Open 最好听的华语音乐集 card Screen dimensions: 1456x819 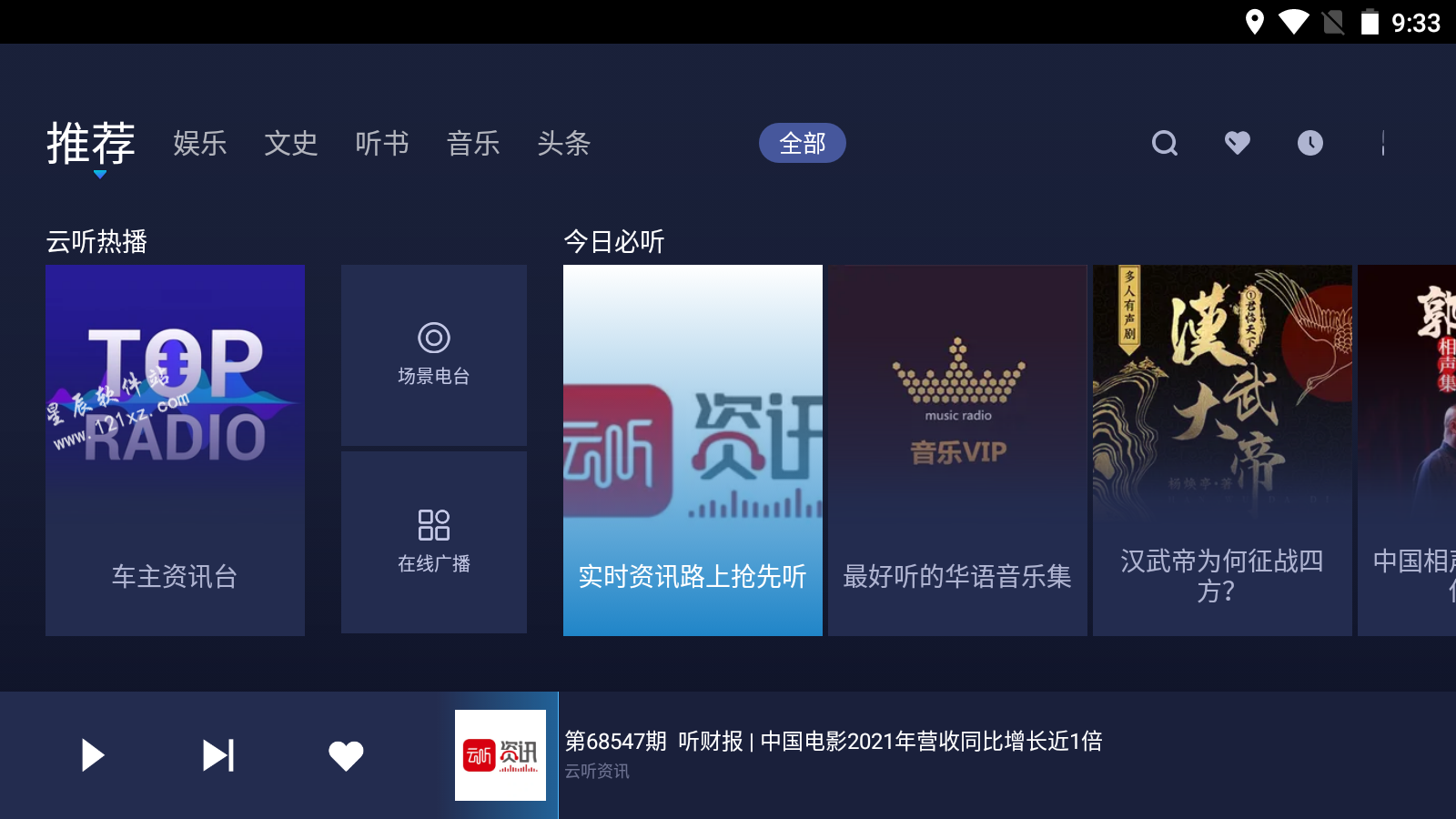[957, 450]
